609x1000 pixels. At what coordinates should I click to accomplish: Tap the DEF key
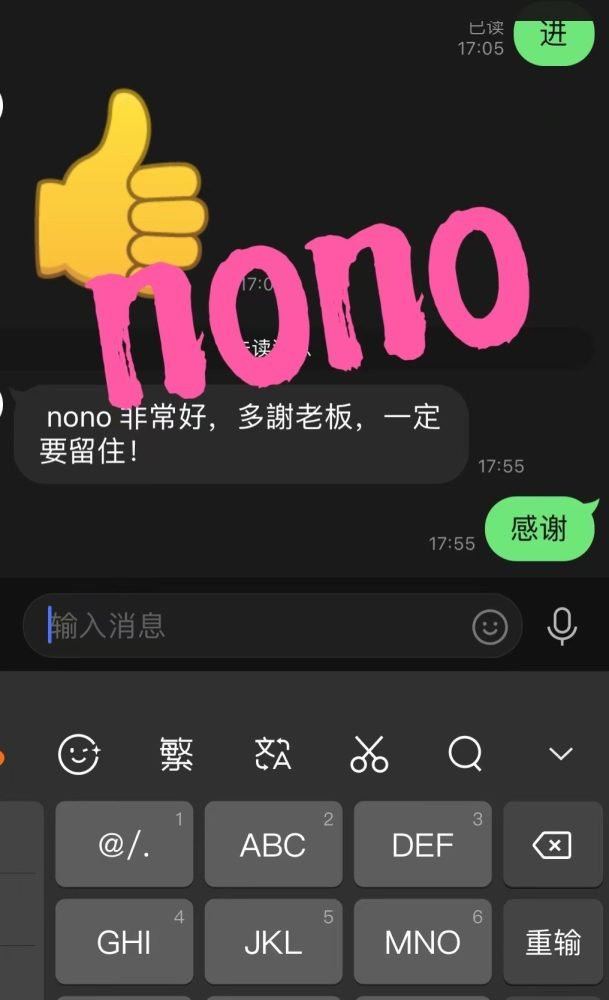click(422, 845)
